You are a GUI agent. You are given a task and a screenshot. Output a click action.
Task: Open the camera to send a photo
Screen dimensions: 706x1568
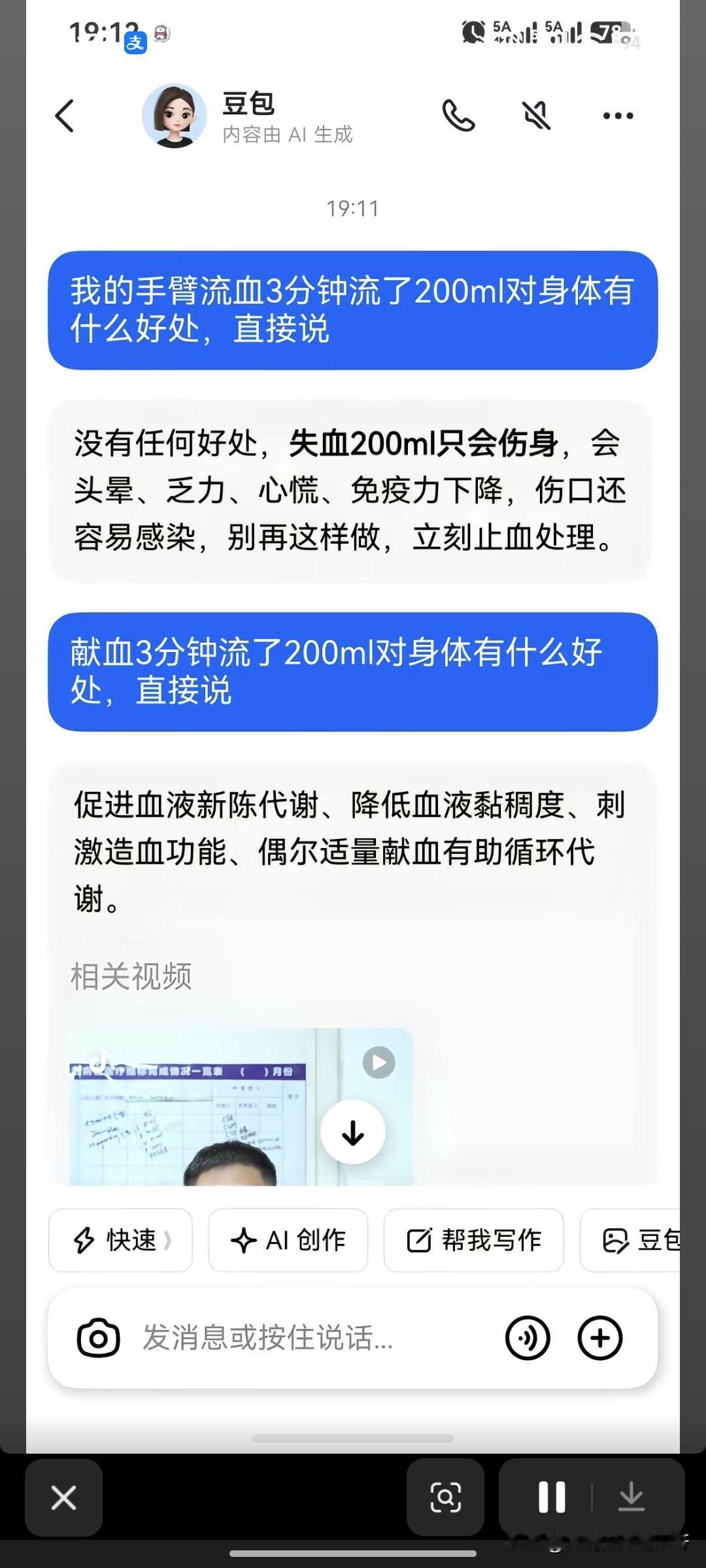pyautogui.click(x=99, y=1337)
